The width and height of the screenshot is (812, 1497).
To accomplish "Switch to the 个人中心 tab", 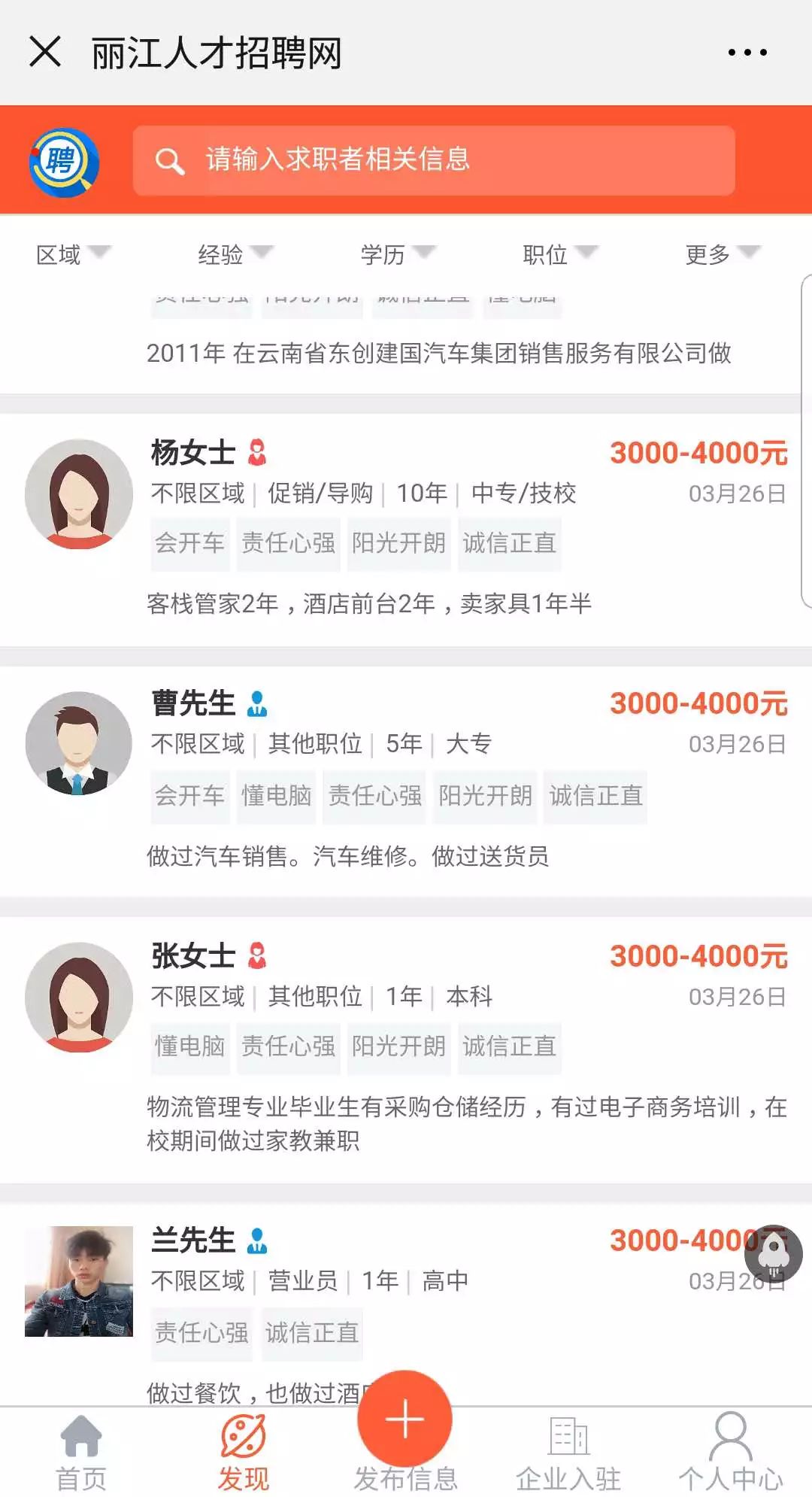I will (x=730, y=1453).
